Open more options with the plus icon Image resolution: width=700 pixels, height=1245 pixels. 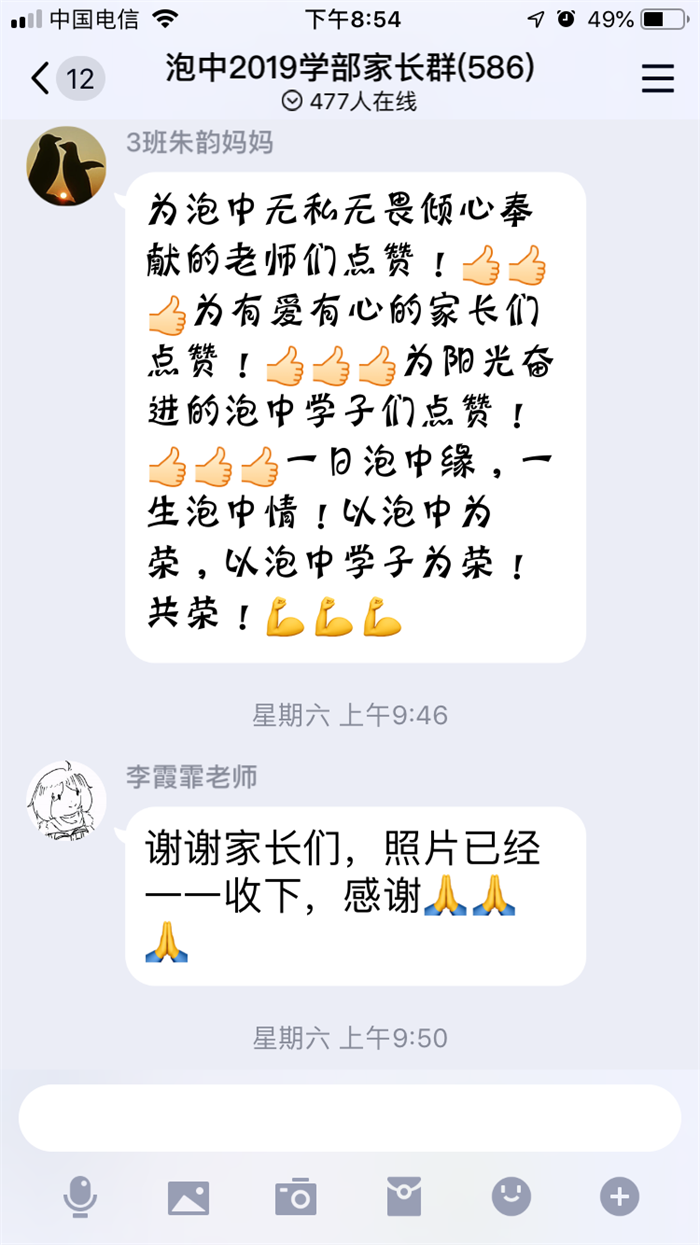pos(619,1196)
